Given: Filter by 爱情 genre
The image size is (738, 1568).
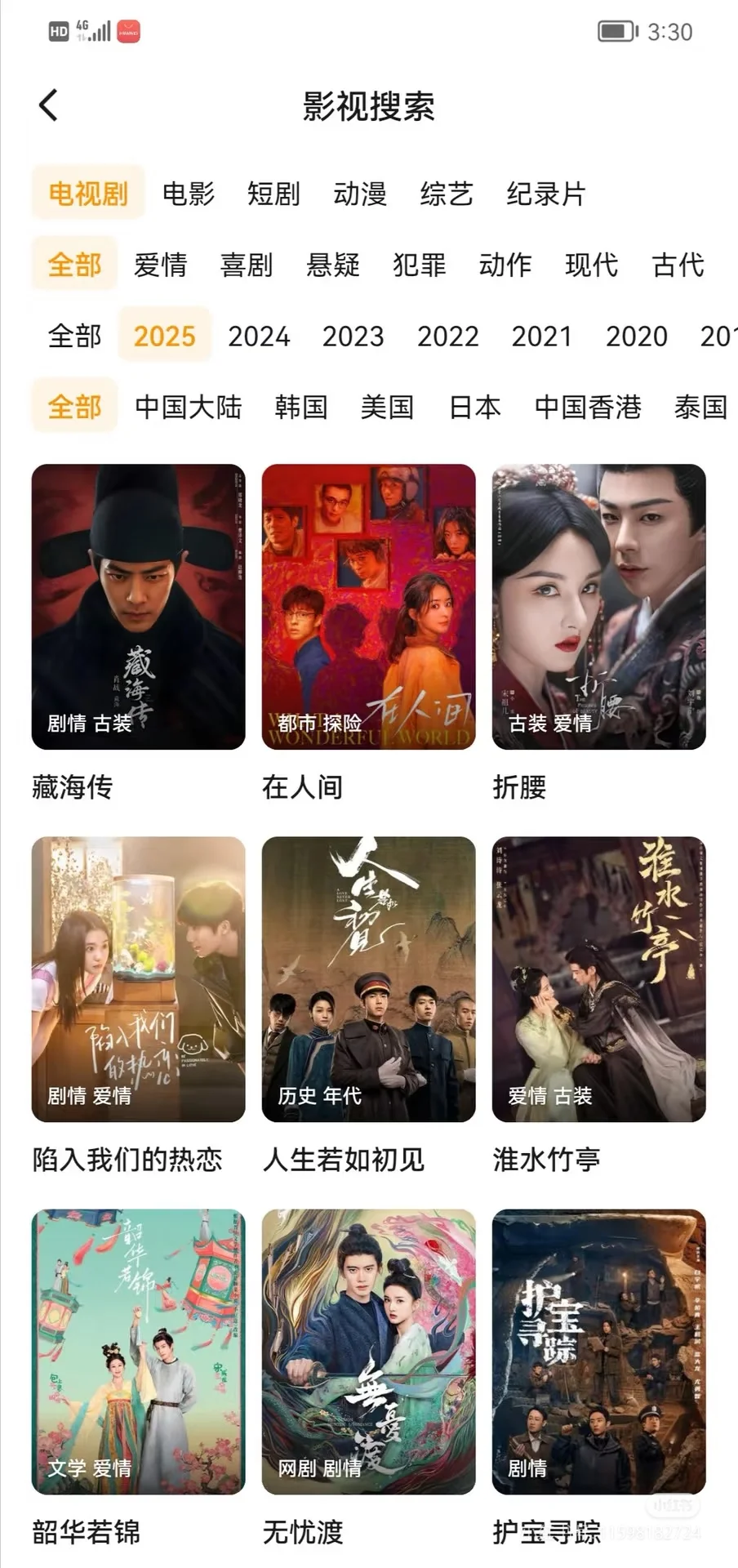Looking at the screenshot, I should tap(161, 265).
